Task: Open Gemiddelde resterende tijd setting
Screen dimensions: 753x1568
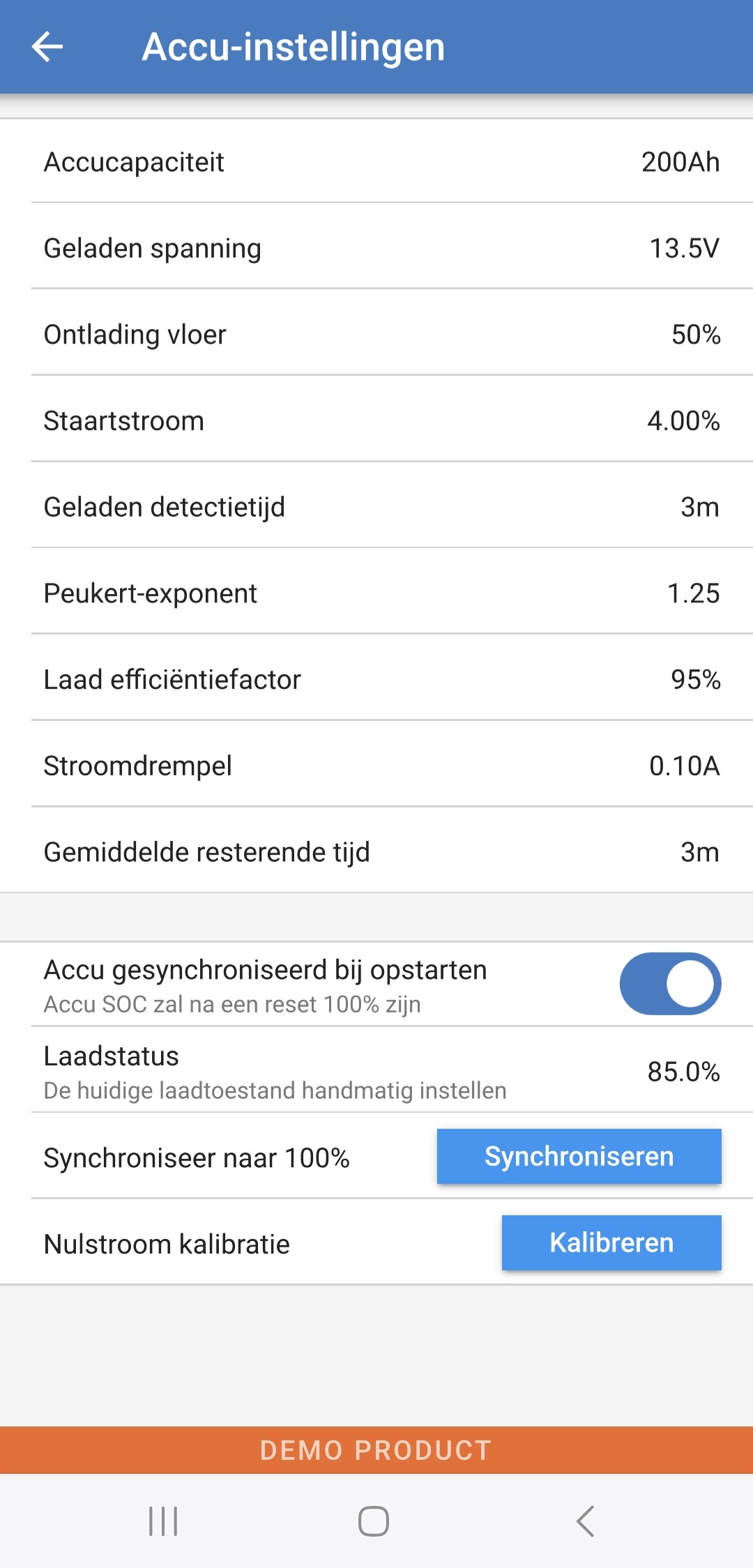Action: tap(376, 852)
